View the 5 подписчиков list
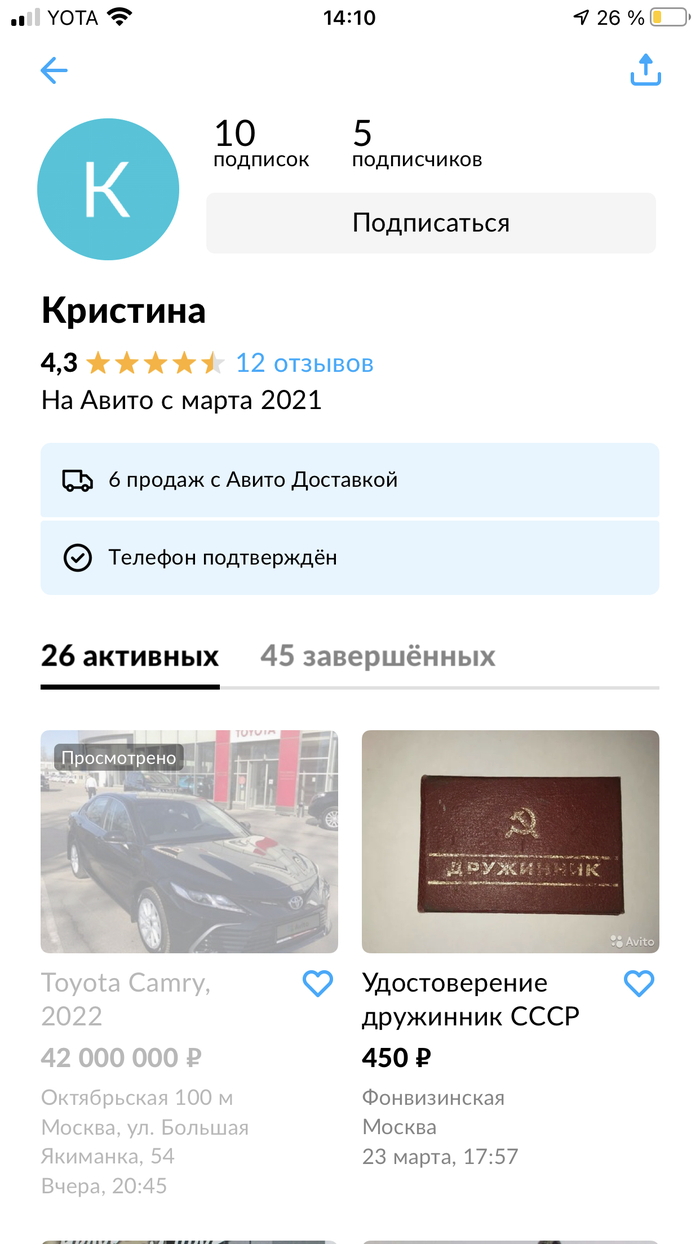This screenshot has height=1244, width=700. [x=417, y=144]
